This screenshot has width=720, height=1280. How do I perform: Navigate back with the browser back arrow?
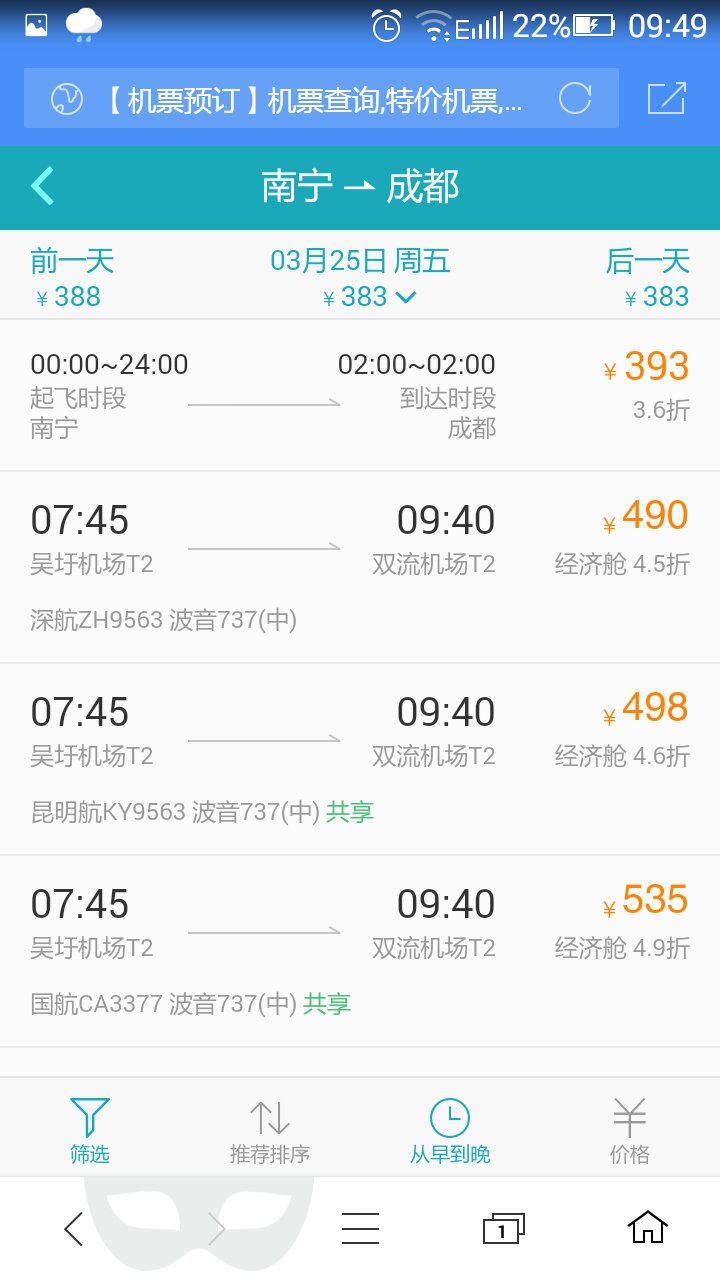click(x=73, y=1228)
